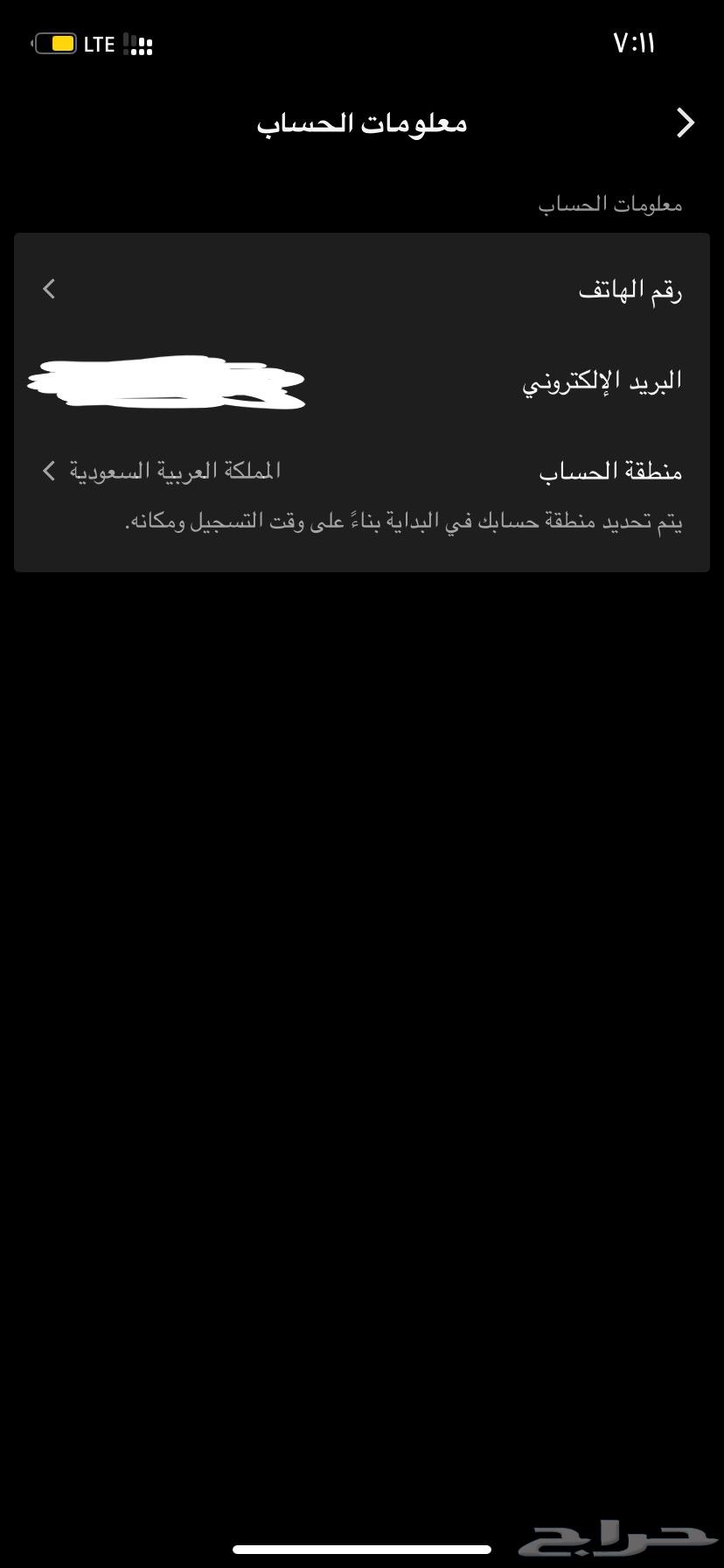Tap the scribbled-out email address area

166,382
